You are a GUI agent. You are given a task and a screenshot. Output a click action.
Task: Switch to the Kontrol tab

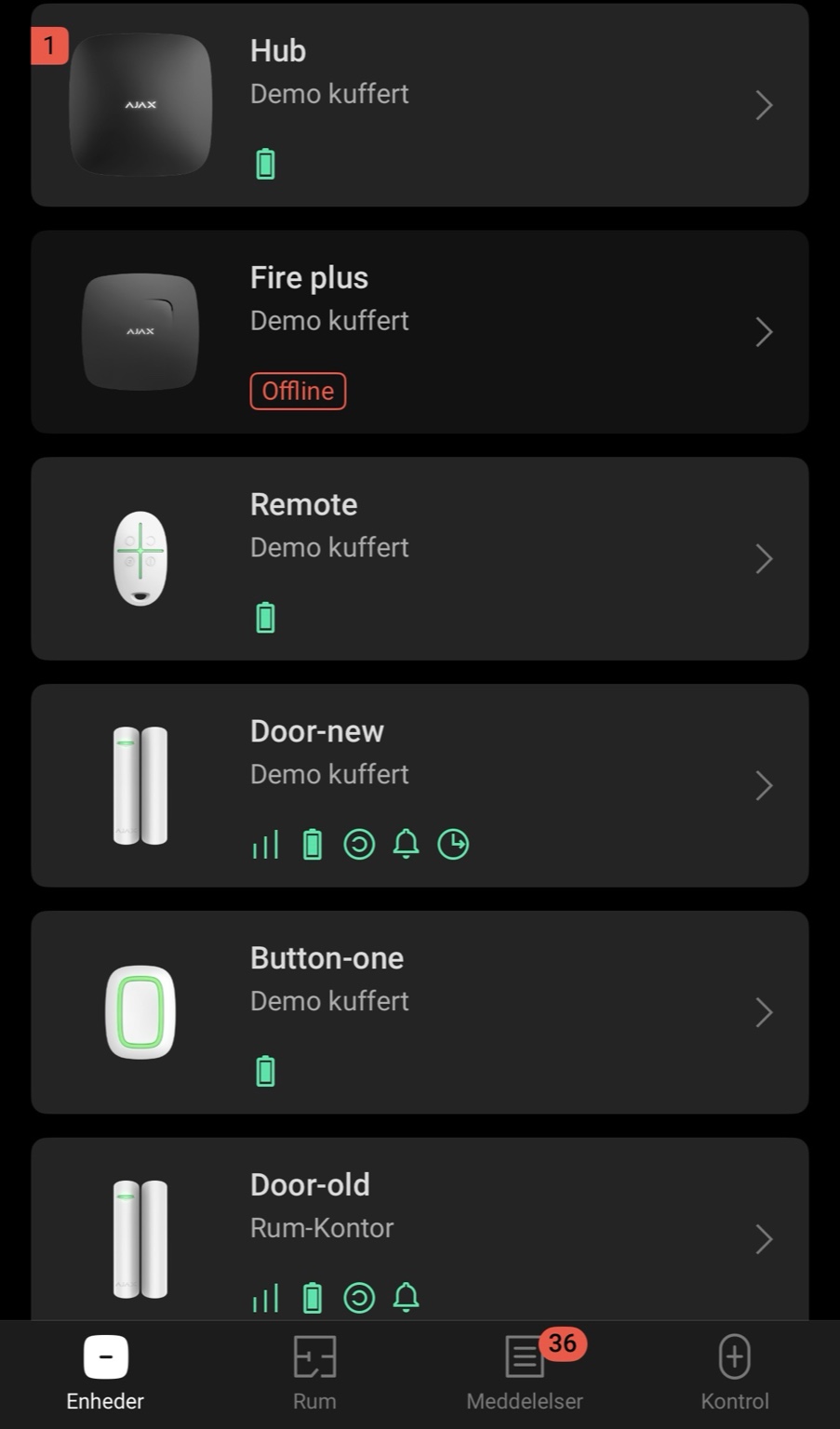click(x=734, y=1374)
